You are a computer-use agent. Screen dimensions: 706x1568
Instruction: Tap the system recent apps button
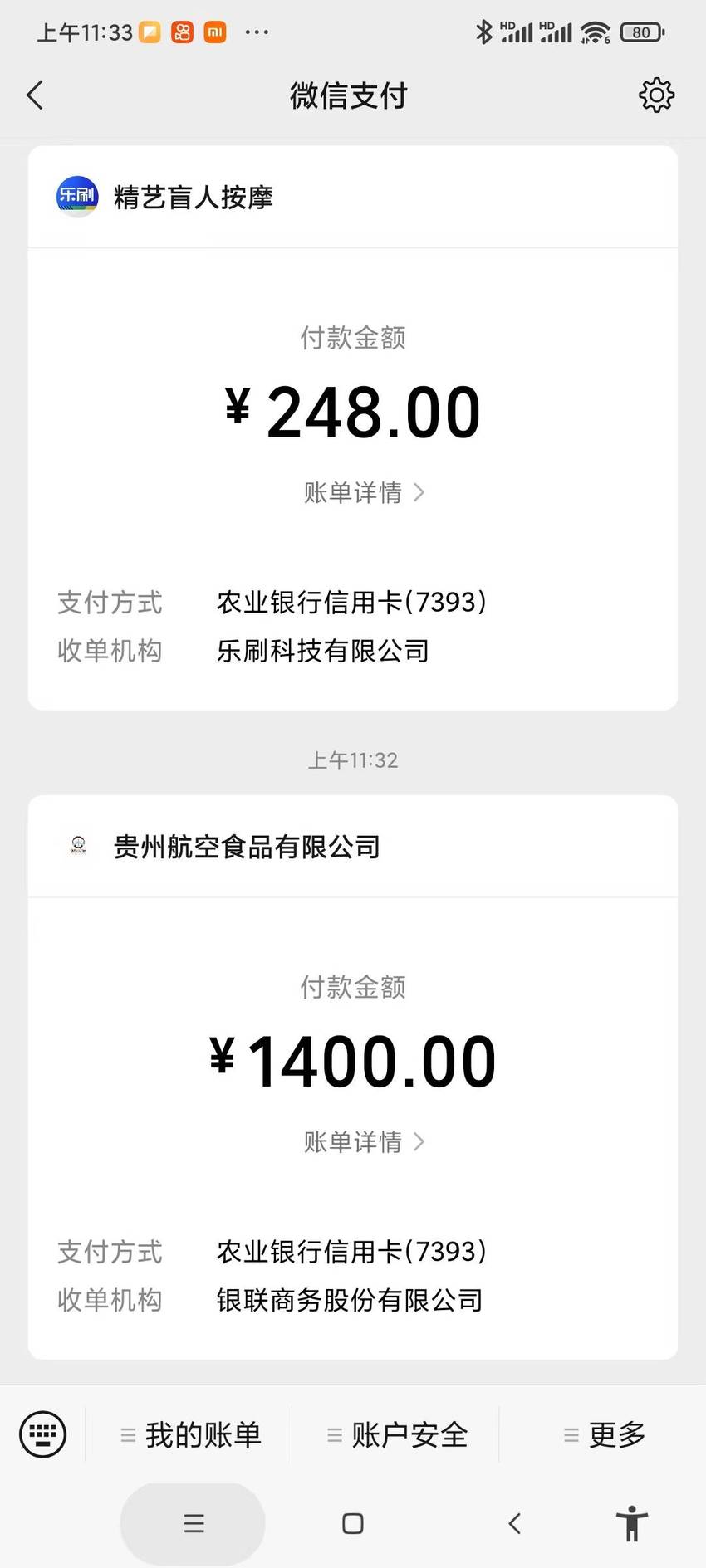194,1523
